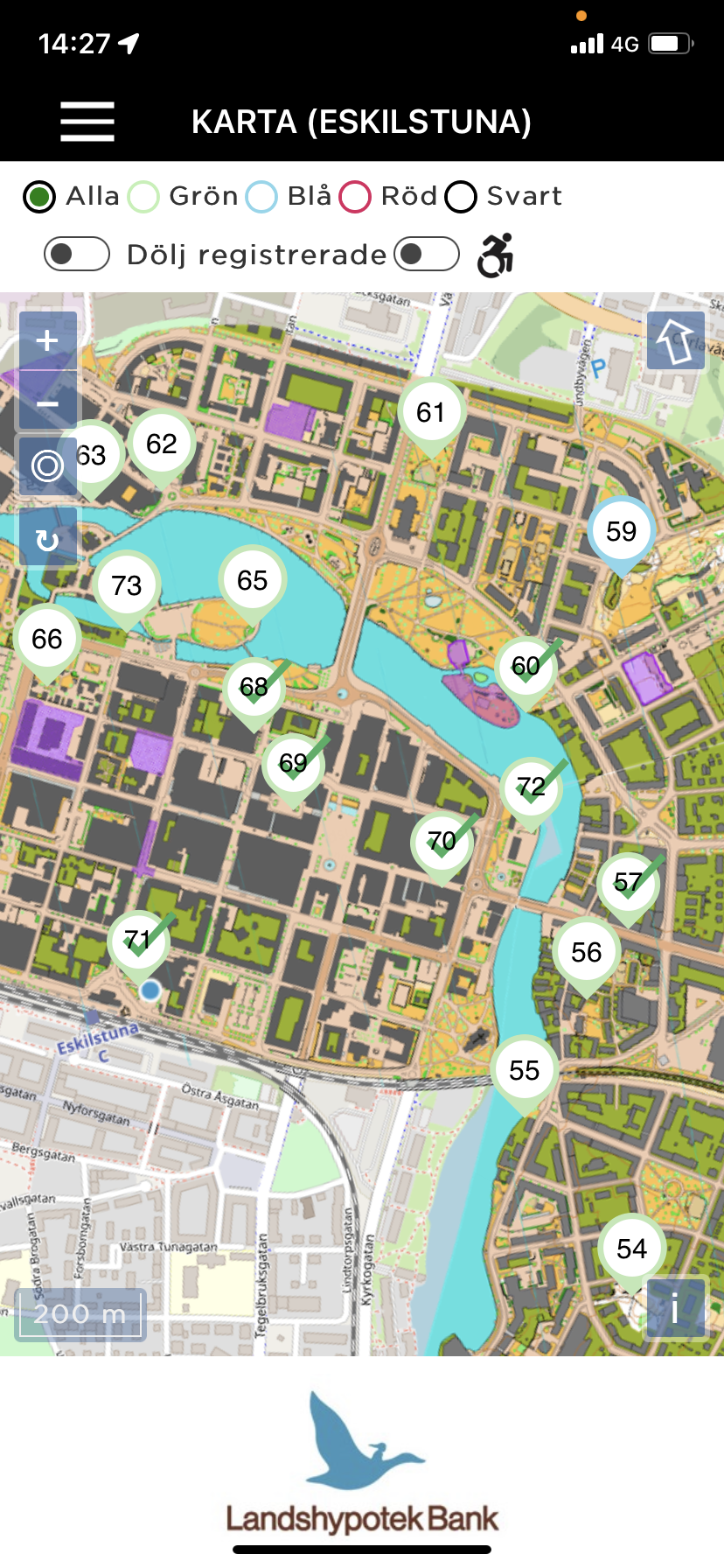Open the map info button
The height and width of the screenshot is (1568, 724).
pos(676,1309)
